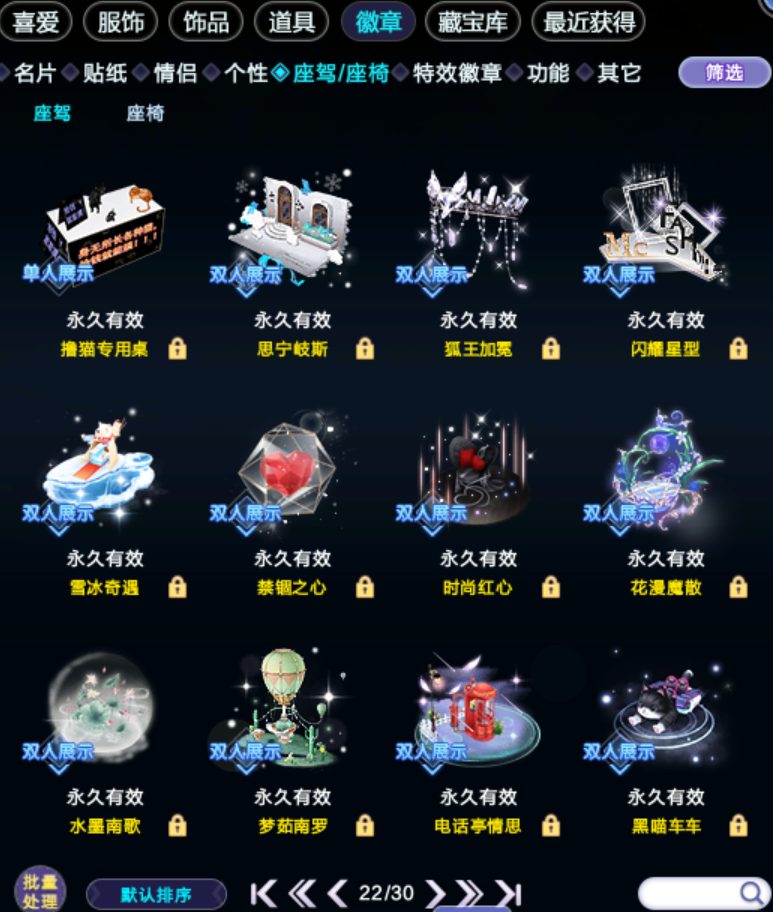Image resolution: width=773 pixels, height=912 pixels.
Task: Open the 筛选 filter button
Action: 724,73
